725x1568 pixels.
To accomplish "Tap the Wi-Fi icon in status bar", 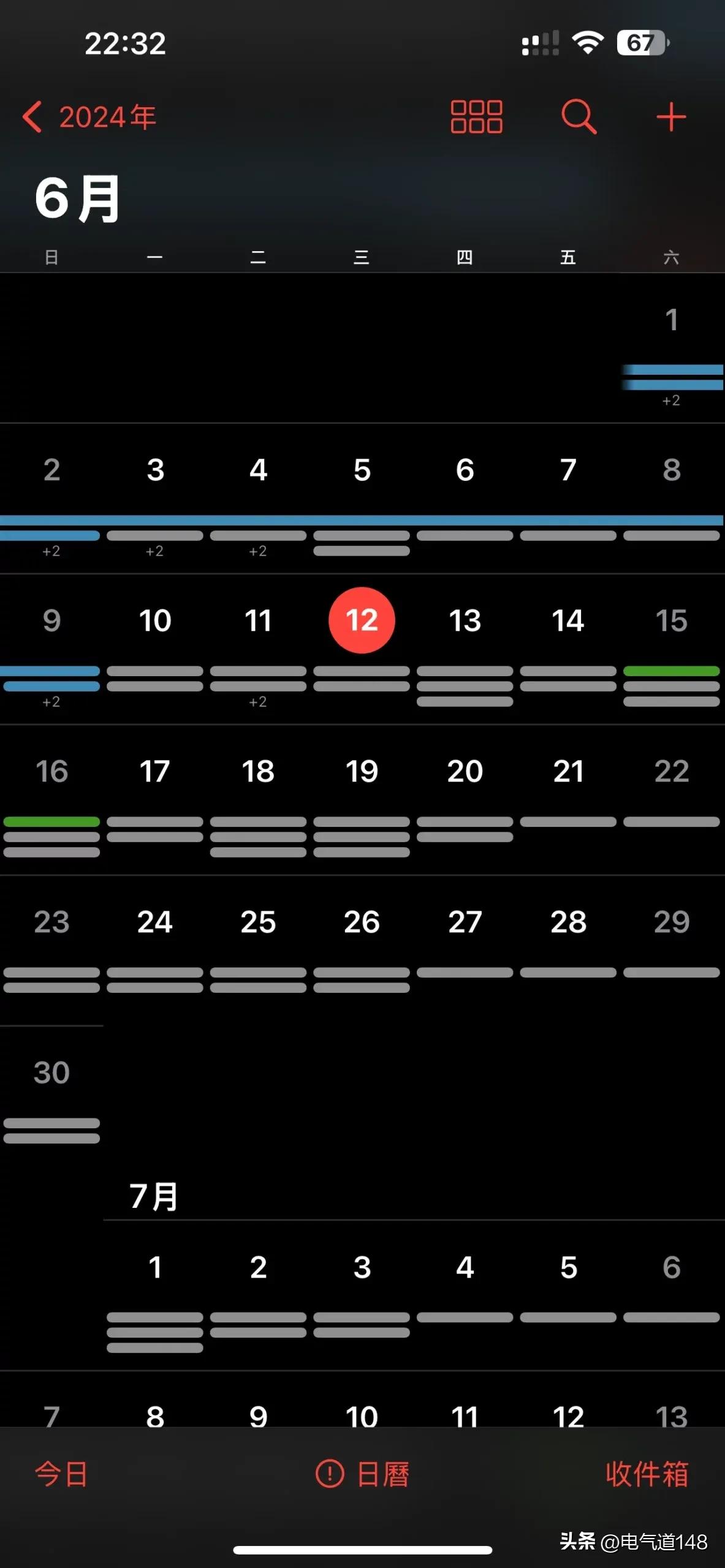I will 586,43.
